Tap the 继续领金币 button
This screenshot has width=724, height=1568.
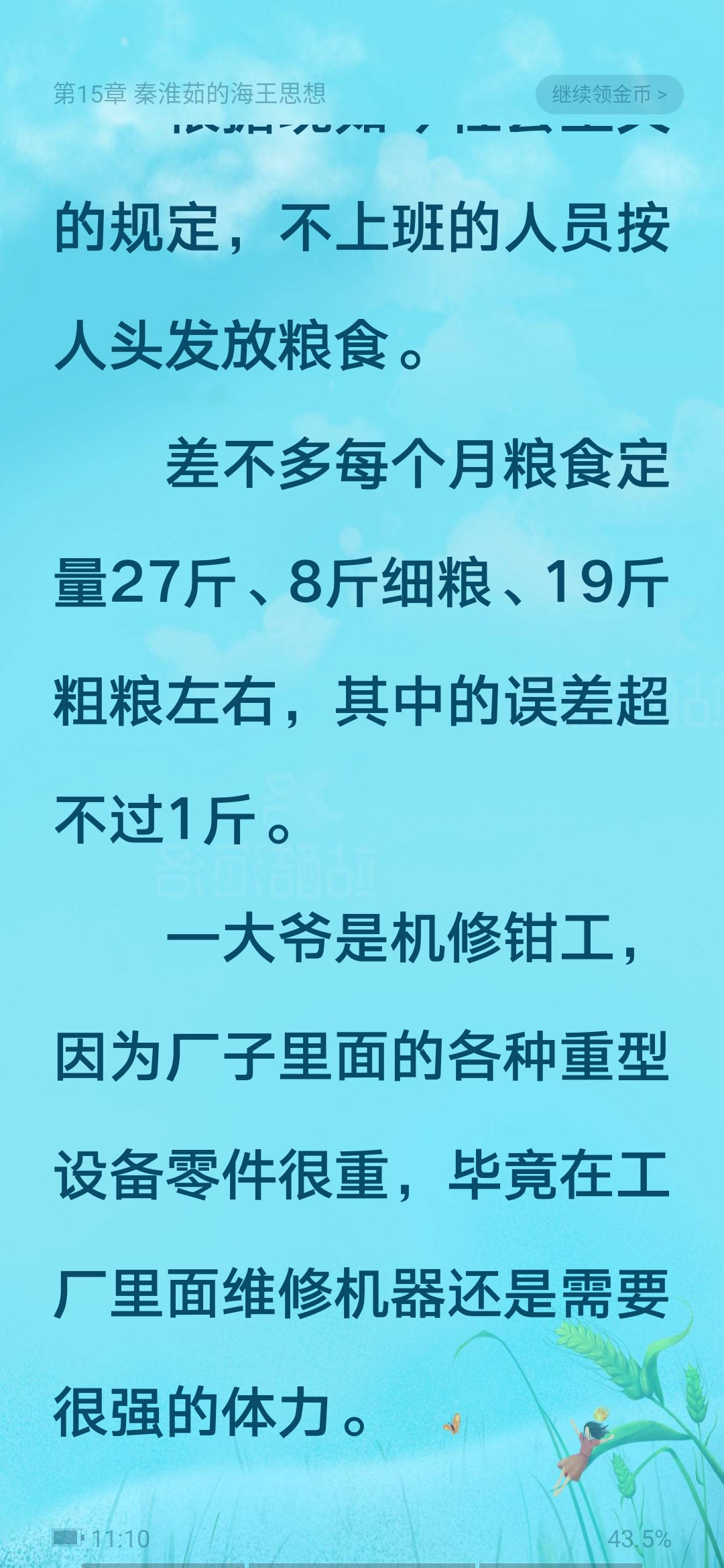(x=609, y=94)
